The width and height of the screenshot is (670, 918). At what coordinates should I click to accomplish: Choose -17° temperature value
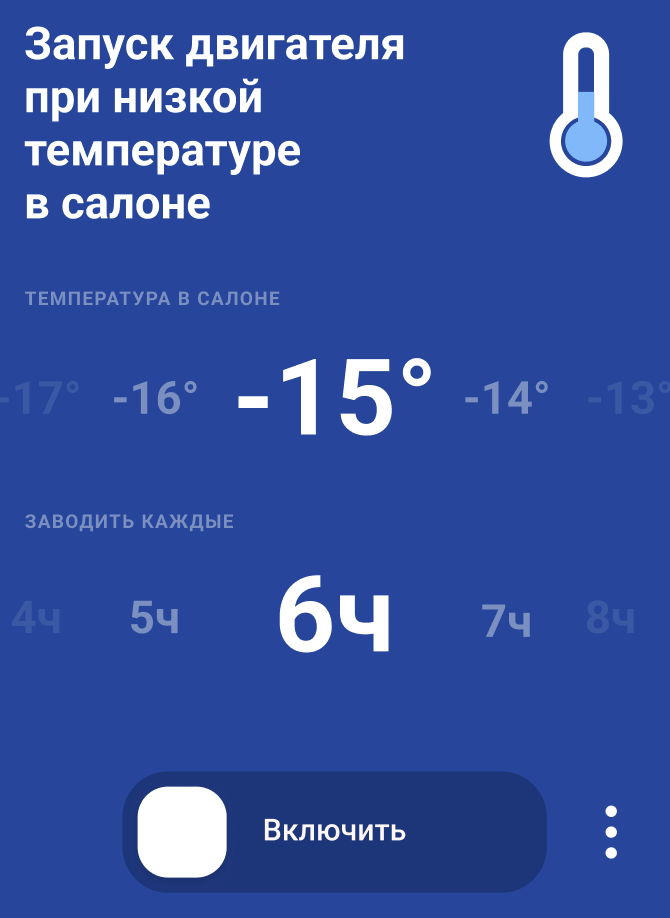40,400
